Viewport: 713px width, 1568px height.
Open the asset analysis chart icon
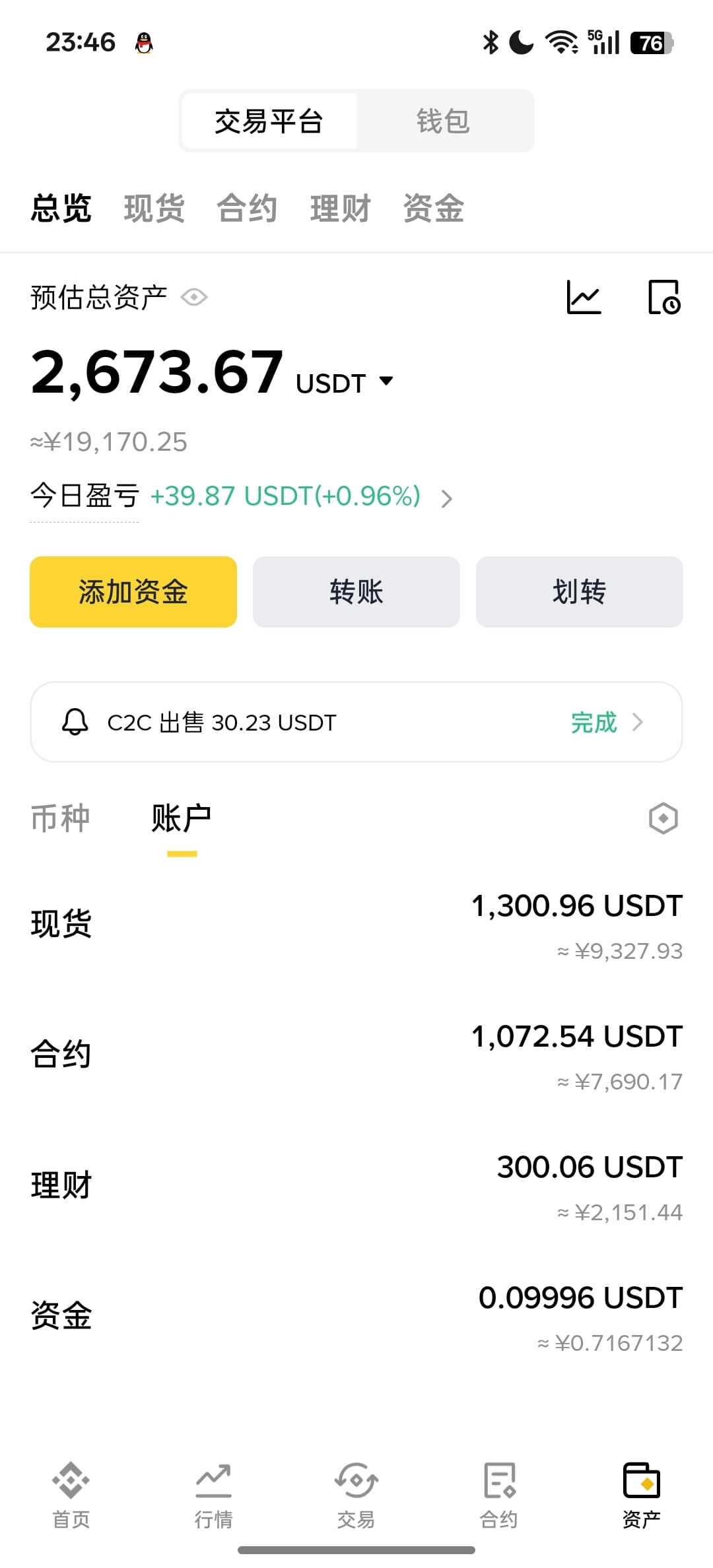click(x=584, y=297)
